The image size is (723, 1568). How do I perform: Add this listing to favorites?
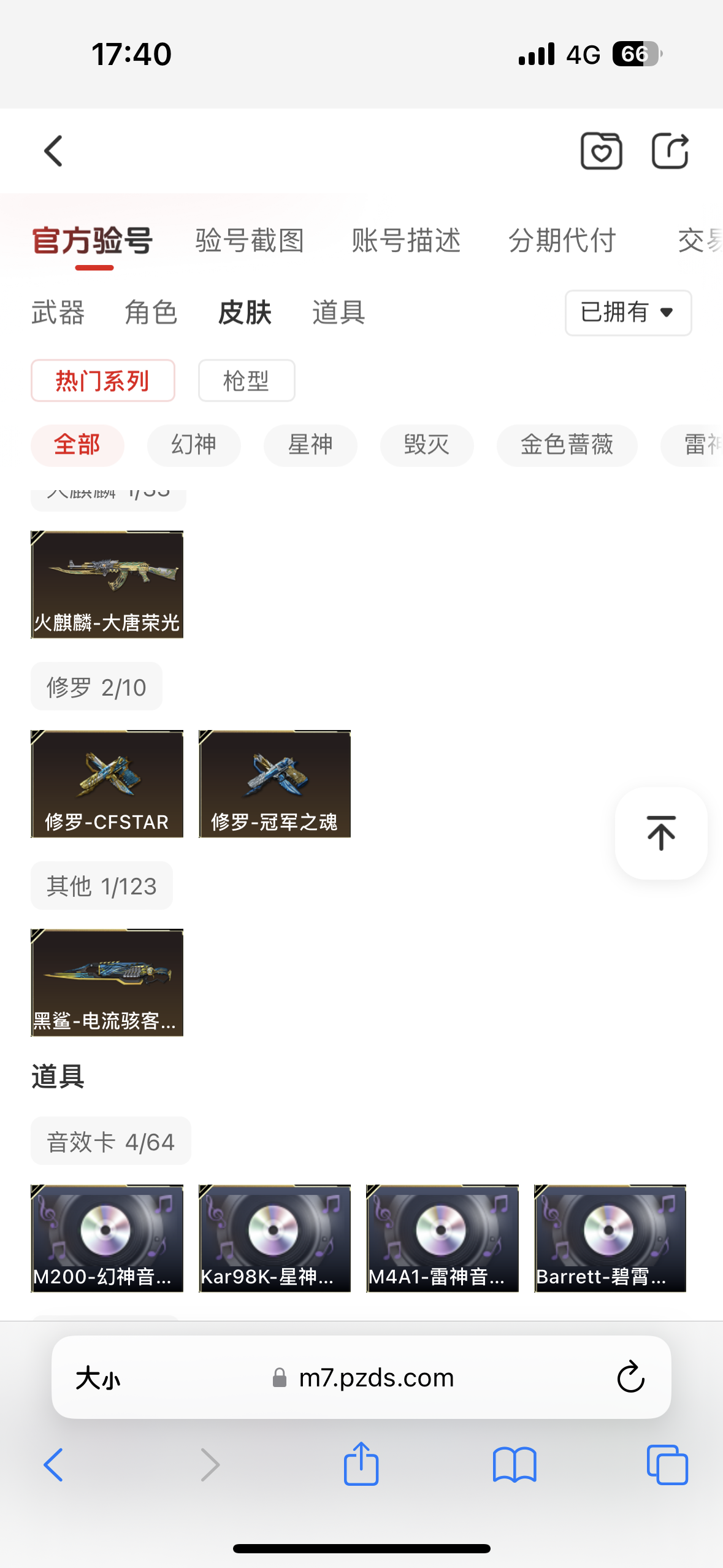[x=601, y=151]
